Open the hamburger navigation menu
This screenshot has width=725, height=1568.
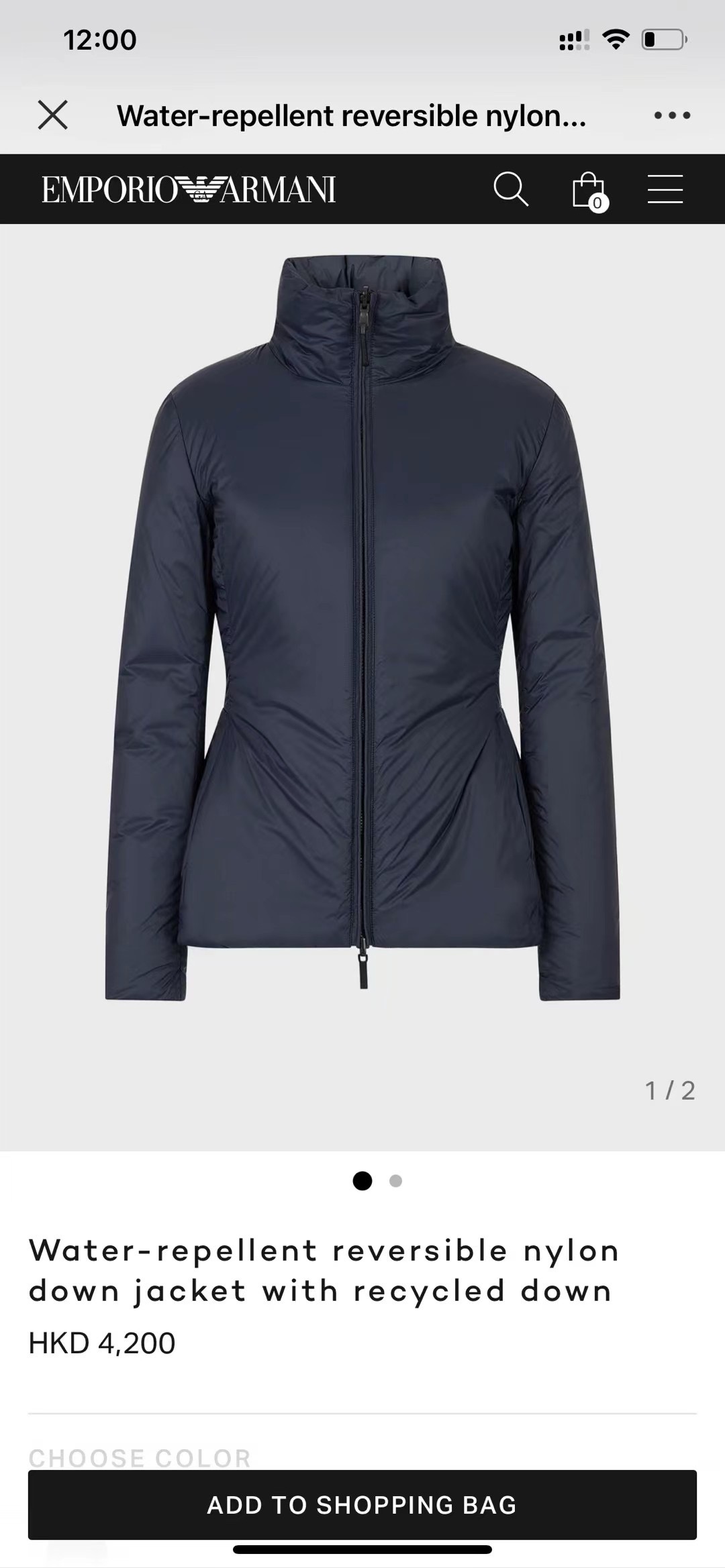coord(665,189)
